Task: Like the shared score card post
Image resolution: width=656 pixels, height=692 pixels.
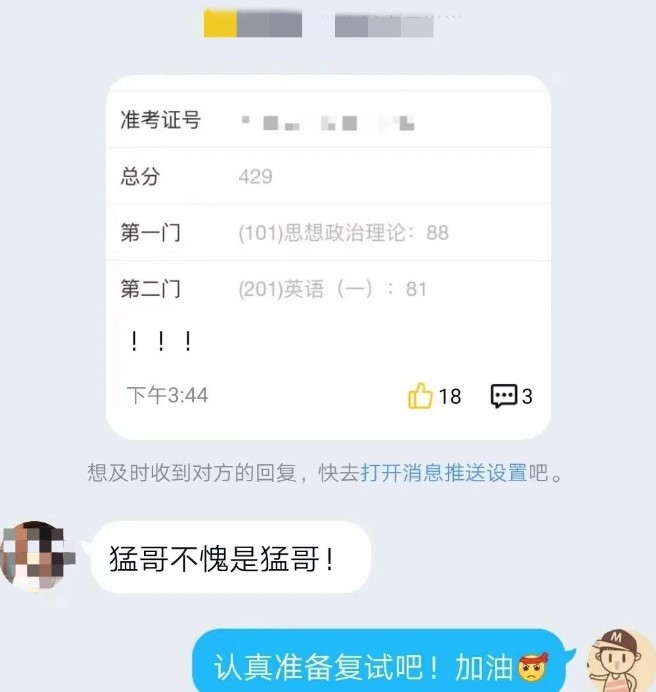Action: [x=420, y=396]
